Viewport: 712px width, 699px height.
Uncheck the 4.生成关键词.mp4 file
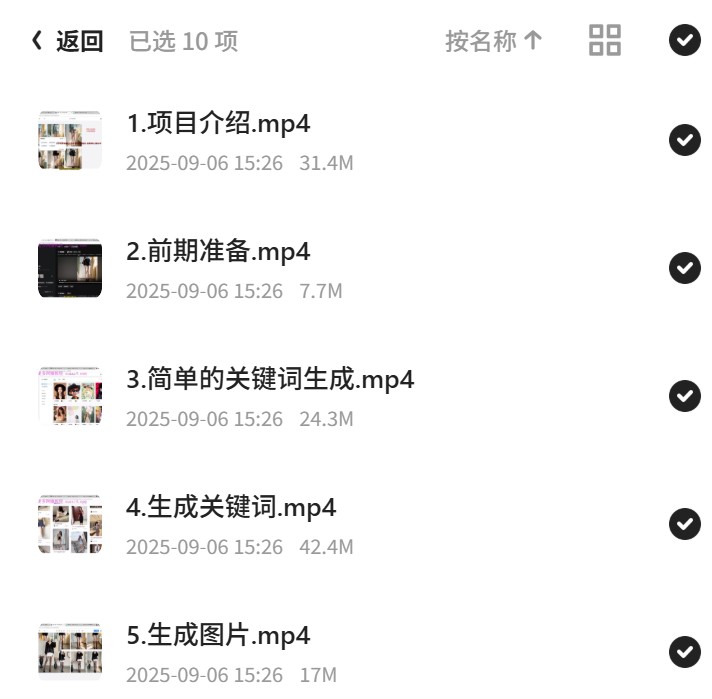tap(684, 524)
